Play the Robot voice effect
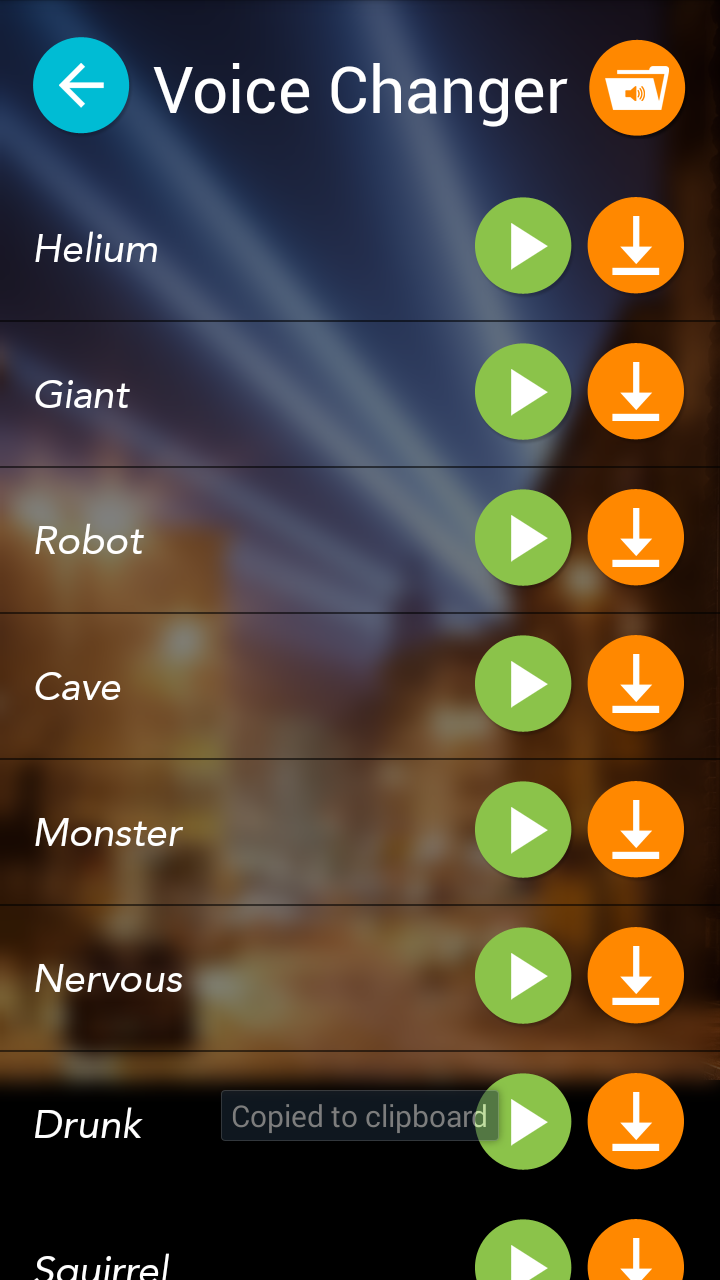The height and width of the screenshot is (1280, 720). click(523, 537)
